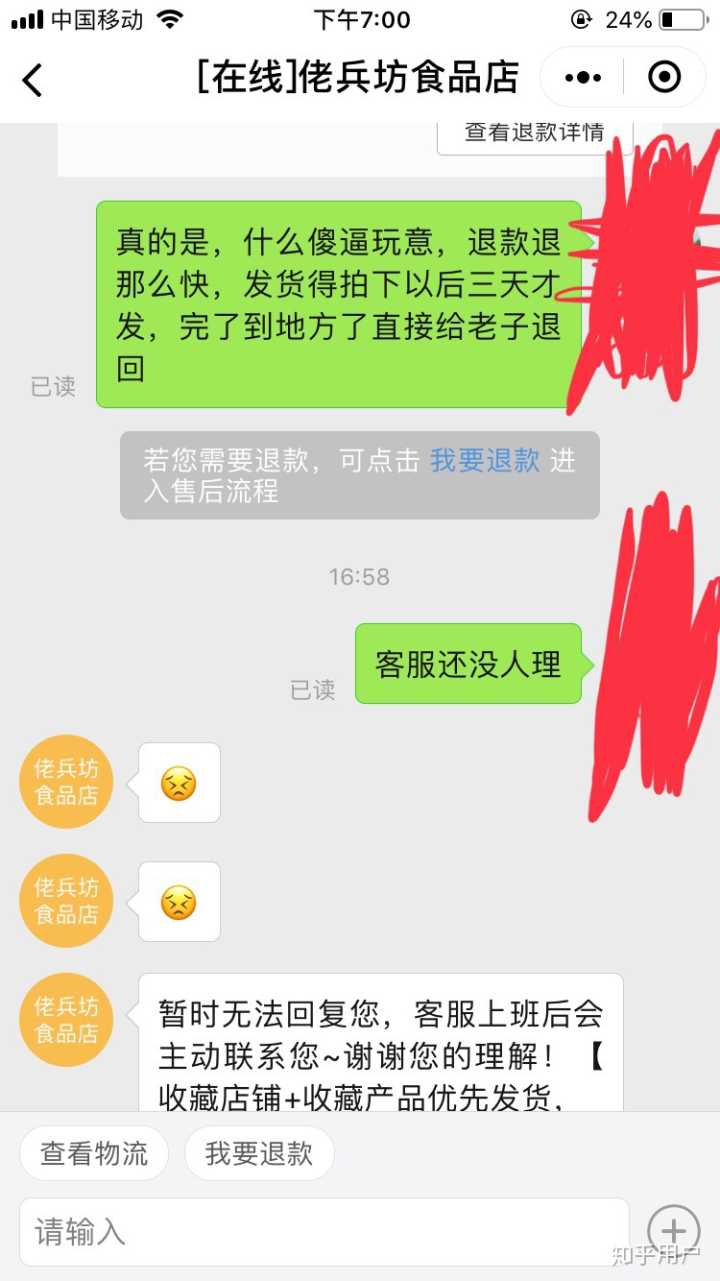The height and width of the screenshot is (1281, 720).
Task: Tap the 我要退款 chip above input
Action: click(259, 1153)
